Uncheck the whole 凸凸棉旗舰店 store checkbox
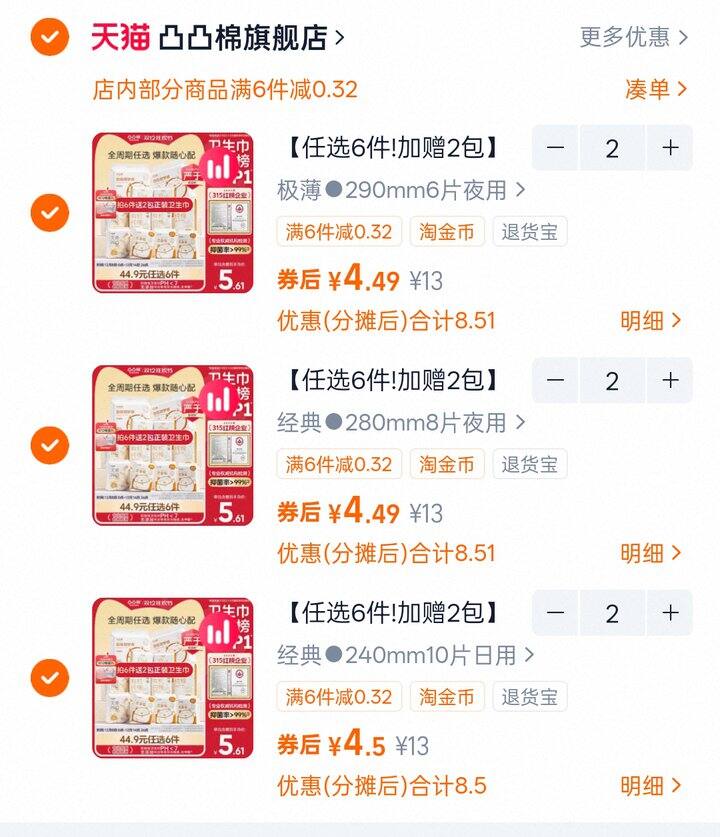This screenshot has height=837, width=720. pos(49,38)
